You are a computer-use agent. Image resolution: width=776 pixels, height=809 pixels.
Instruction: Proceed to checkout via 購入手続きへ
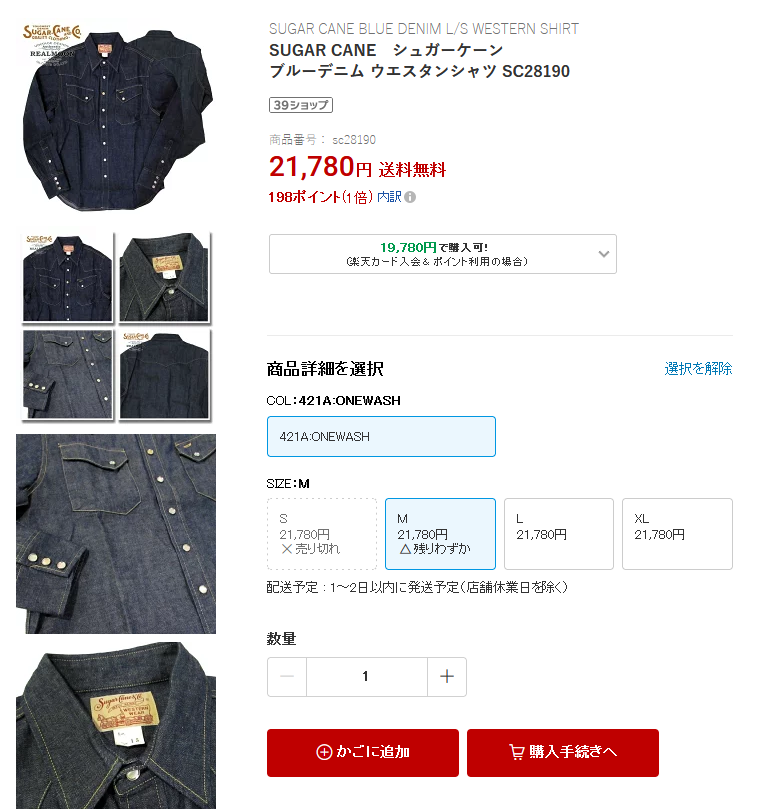[x=562, y=753]
